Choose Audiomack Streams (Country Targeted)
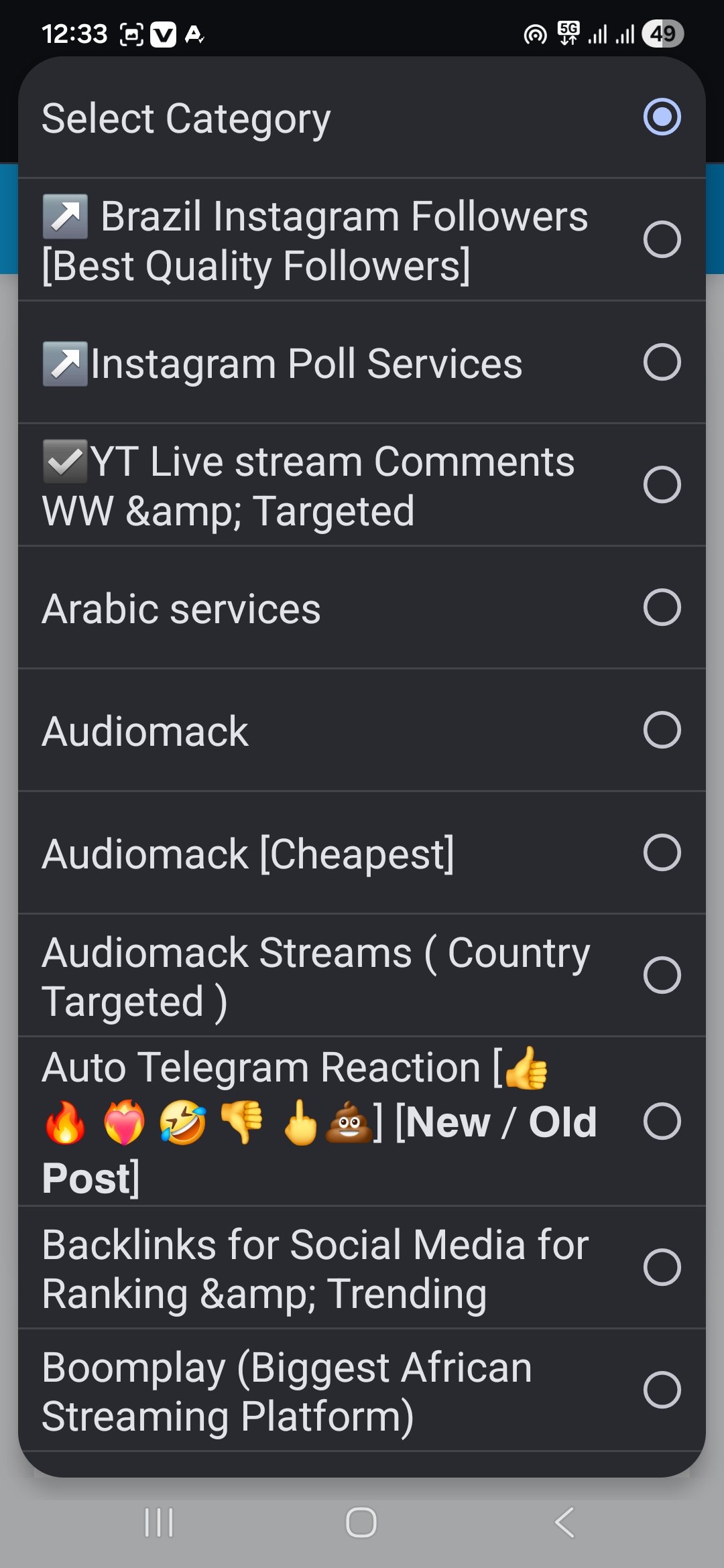Viewport: 724px width, 1568px height. coord(362,976)
